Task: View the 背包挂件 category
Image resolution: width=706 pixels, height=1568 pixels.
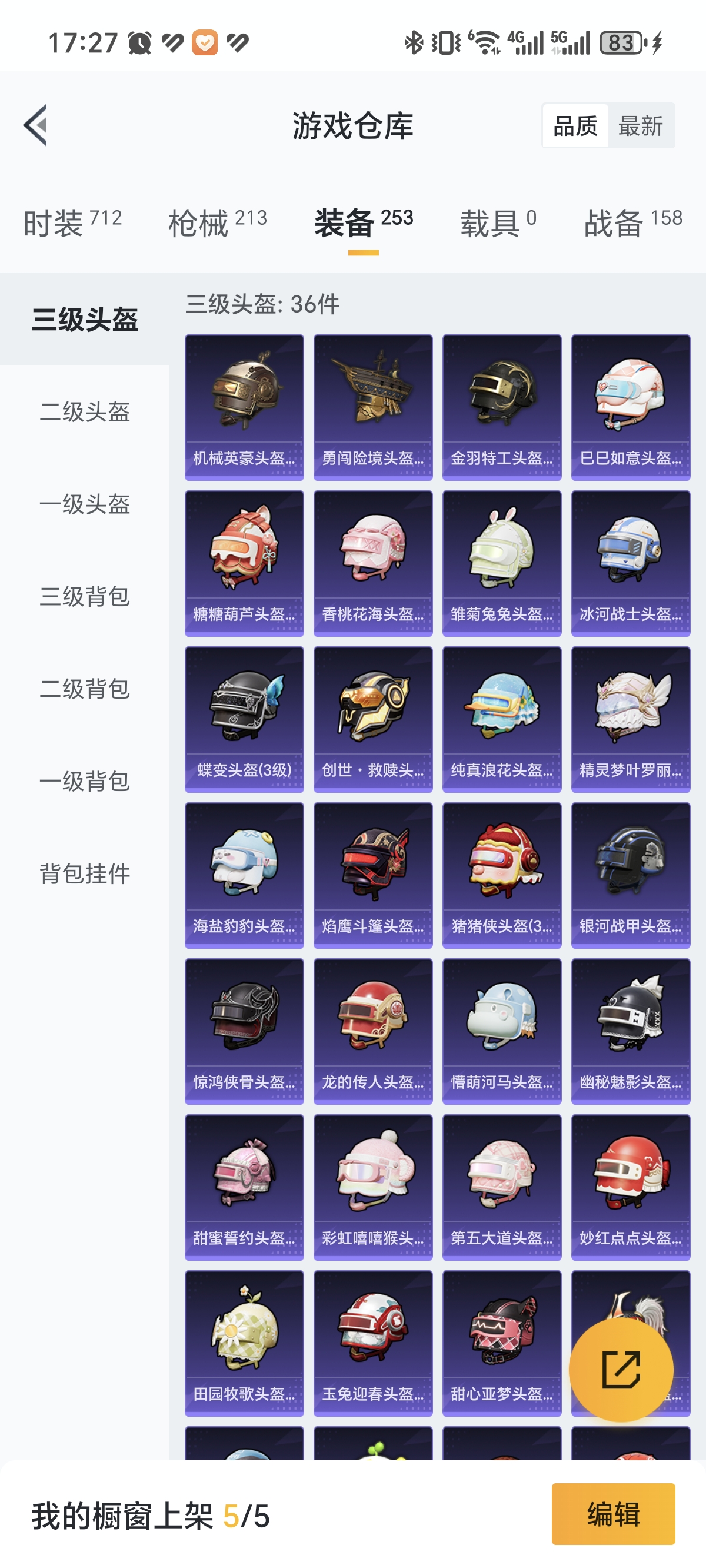Action: coord(85,873)
